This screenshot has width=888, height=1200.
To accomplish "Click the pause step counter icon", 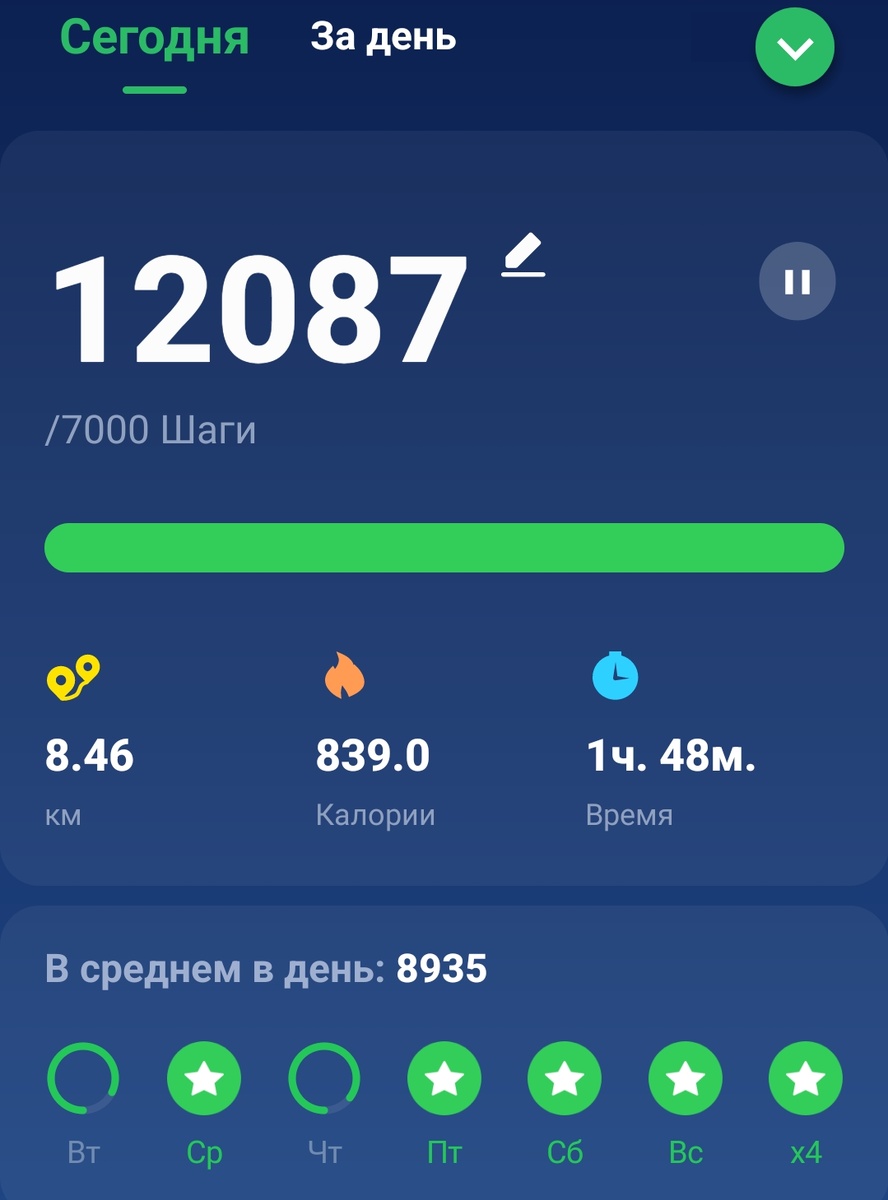I will point(796,282).
